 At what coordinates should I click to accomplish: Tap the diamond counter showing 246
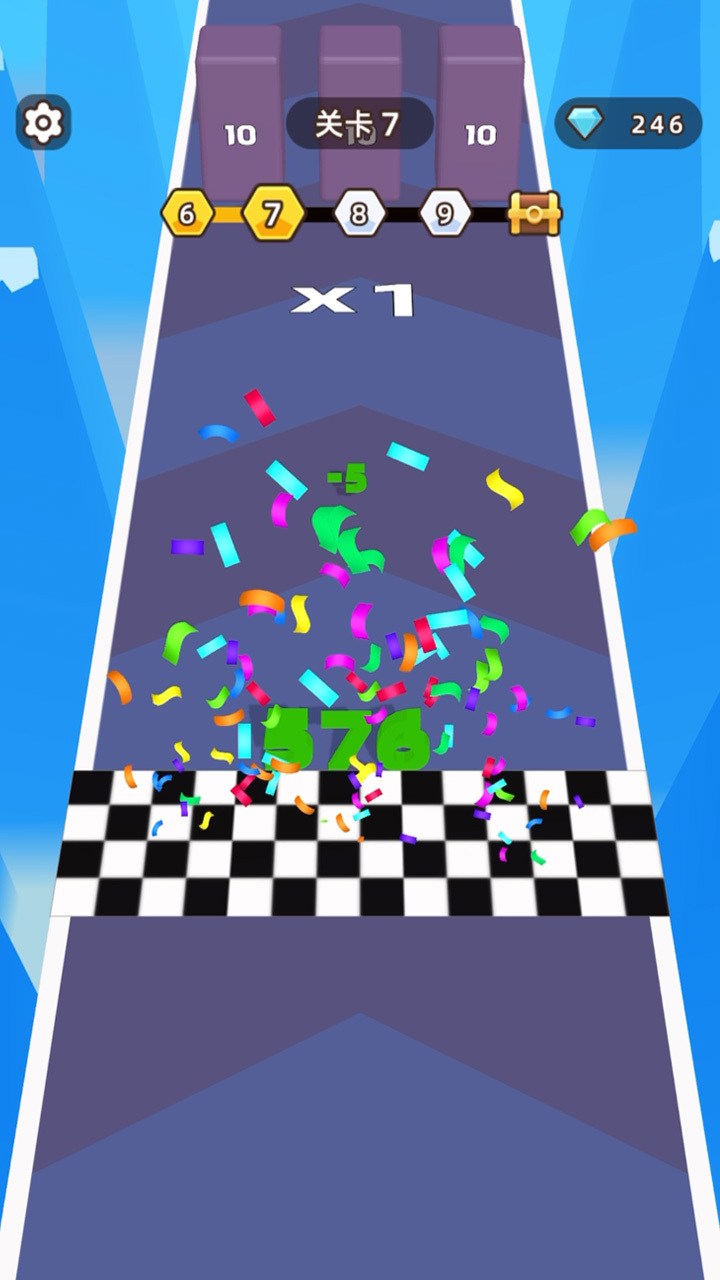click(x=629, y=124)
